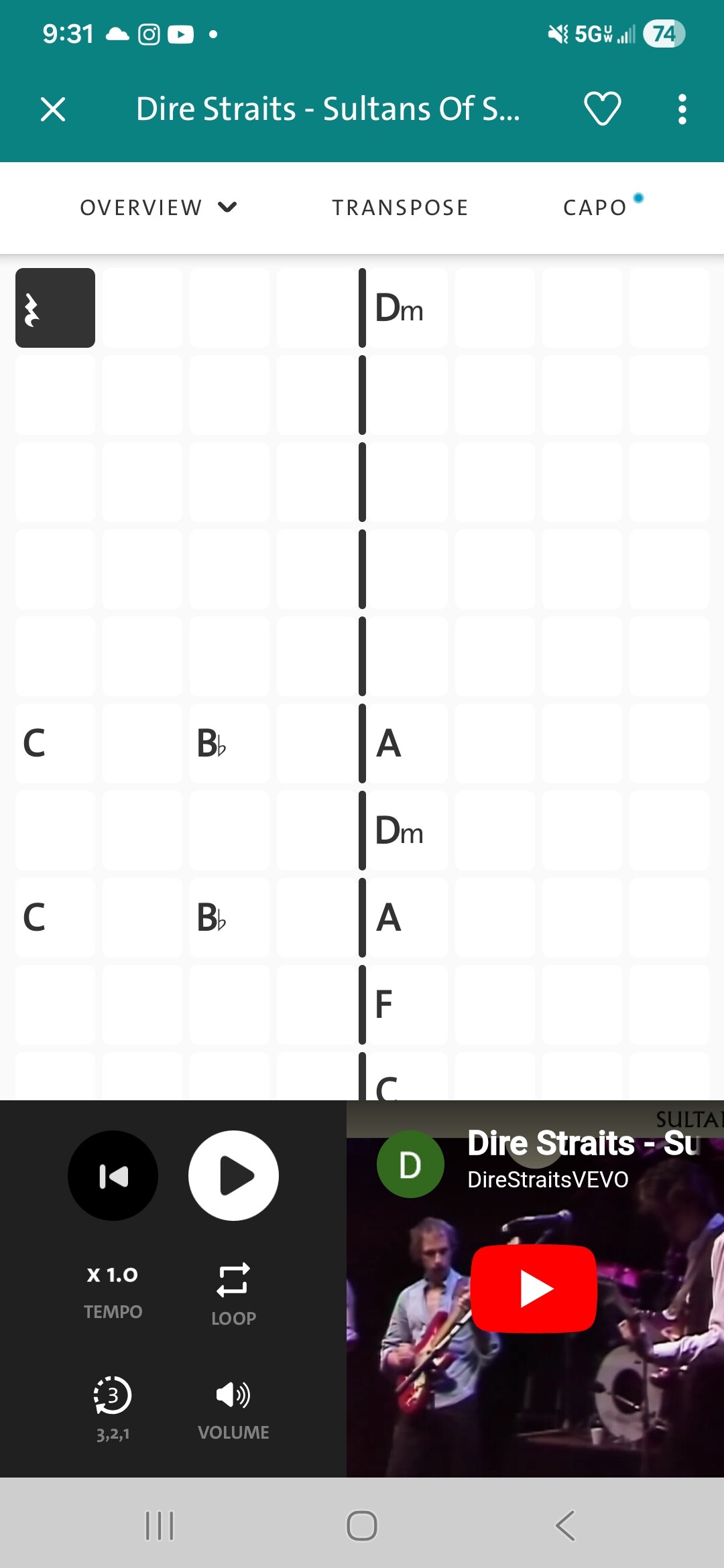Play the YouTube video of Dire Straits

pyautogui.click(x=534, y=1288)
